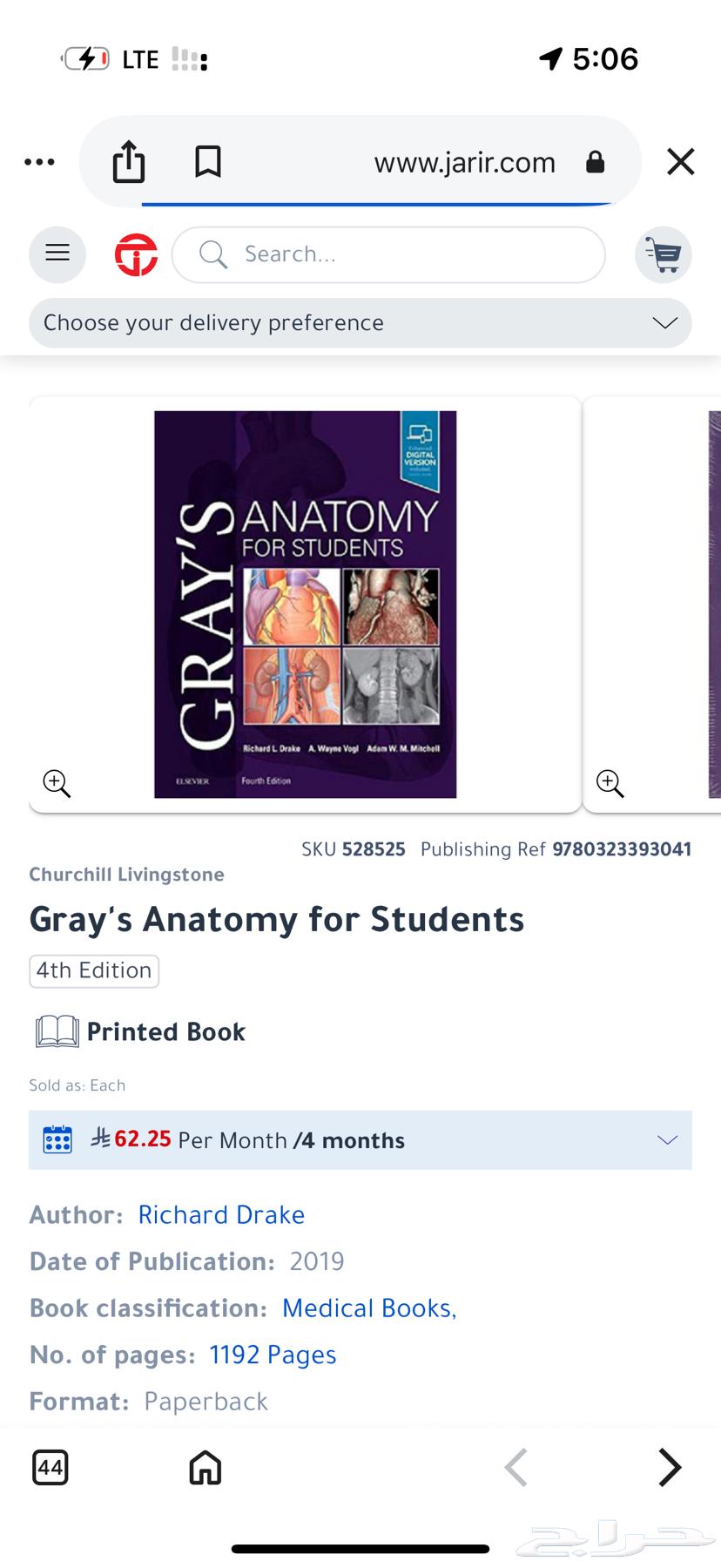721x1568 pixels.
Task: Zoom into the Gray's Anatomy cover image
Action: [x=56, y=783]
